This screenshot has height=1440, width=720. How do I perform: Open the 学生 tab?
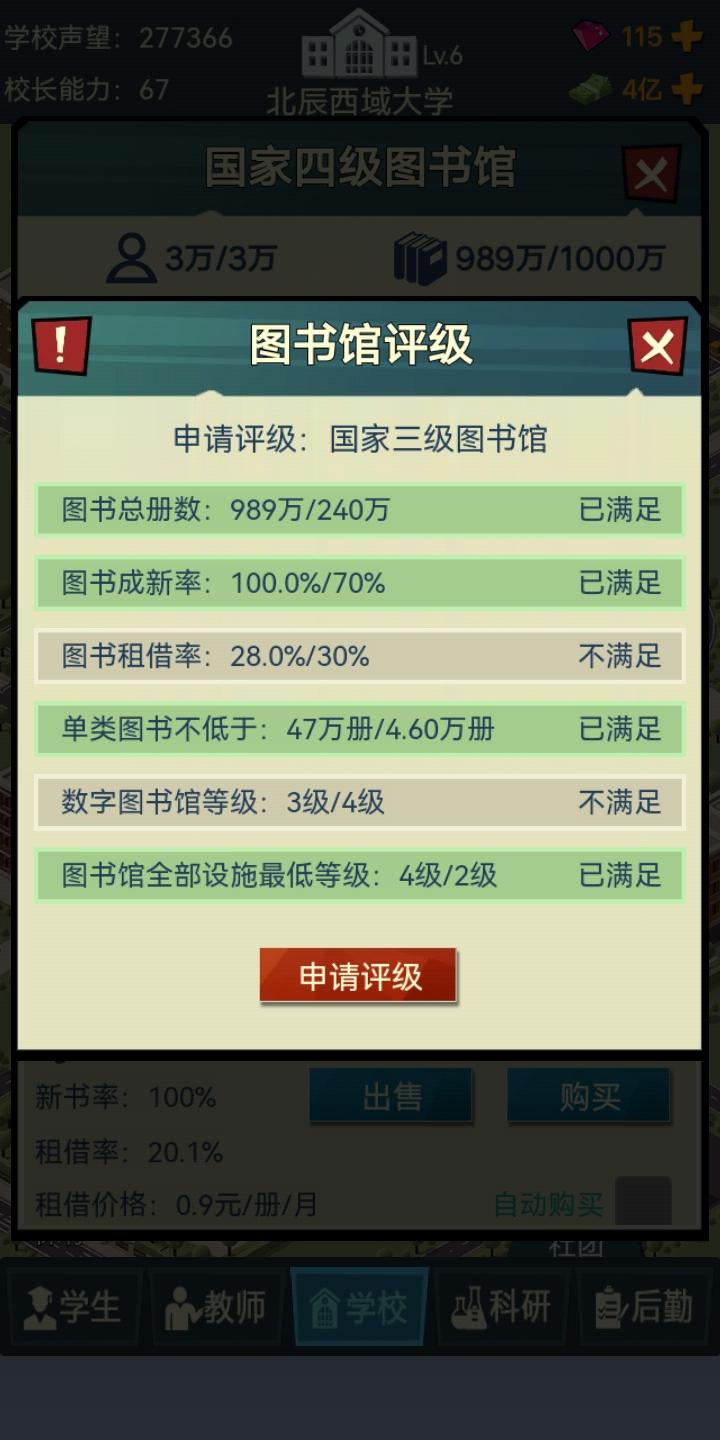[72, 1307]
